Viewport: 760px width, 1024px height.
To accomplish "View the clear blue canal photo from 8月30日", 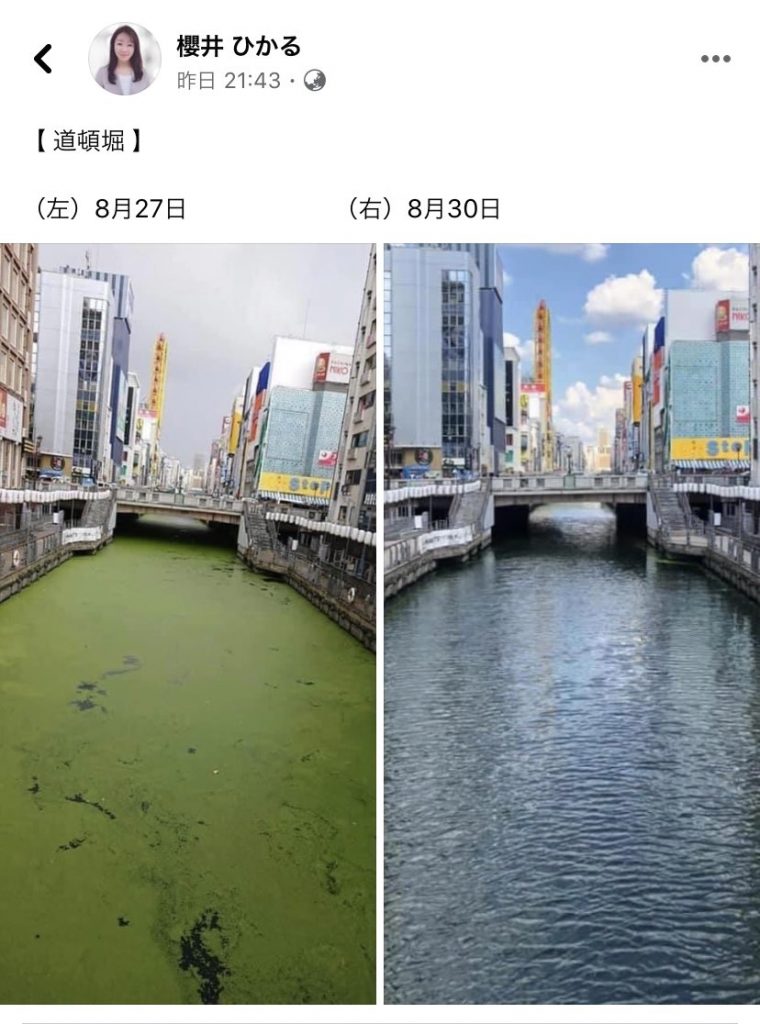I will tap(571, 624).
